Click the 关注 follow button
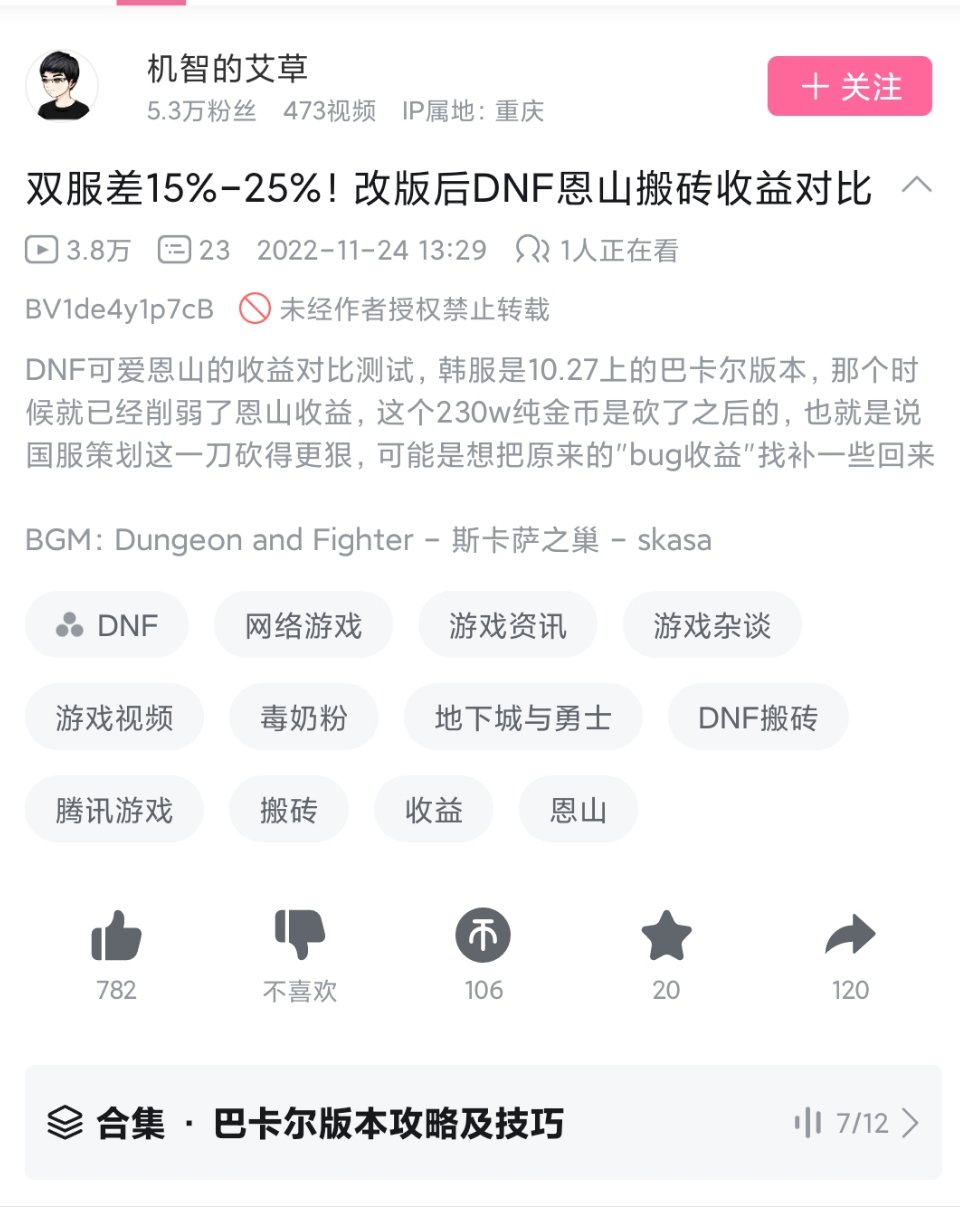960x1227 pixels. (x=849, y=88)
